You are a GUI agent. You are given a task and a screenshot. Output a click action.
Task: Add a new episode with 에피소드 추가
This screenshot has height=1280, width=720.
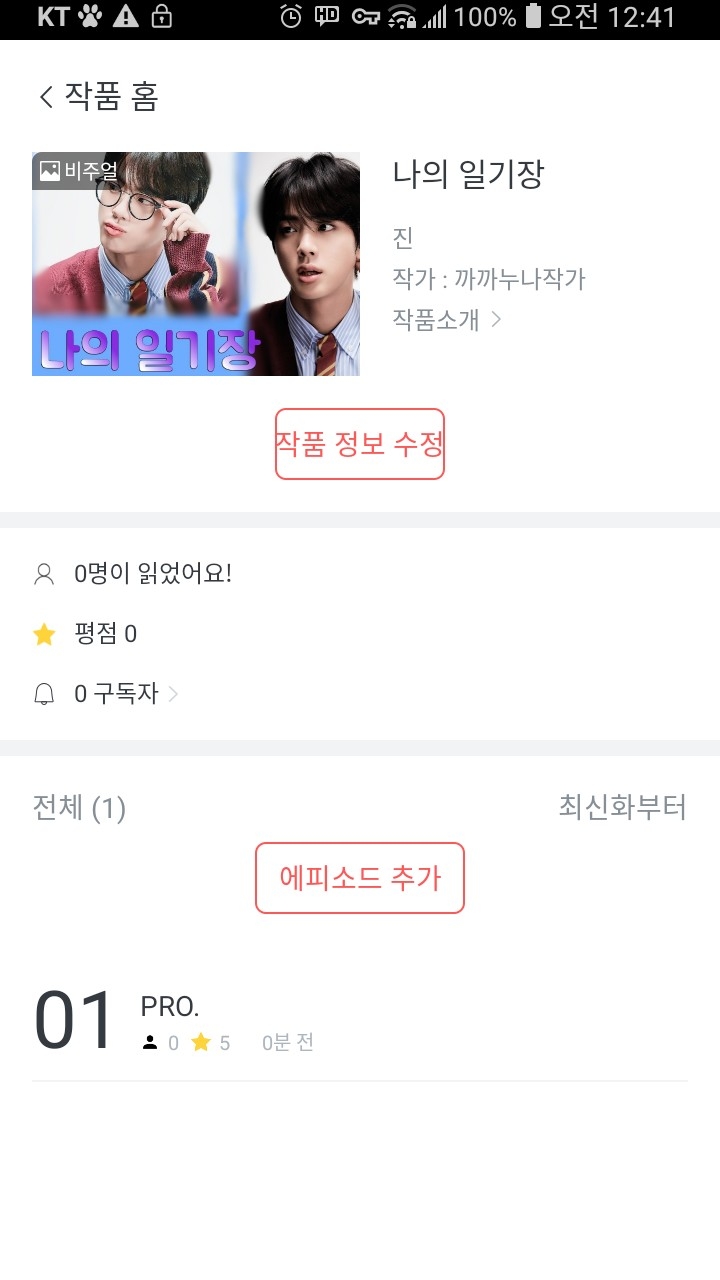coord(360,878)
